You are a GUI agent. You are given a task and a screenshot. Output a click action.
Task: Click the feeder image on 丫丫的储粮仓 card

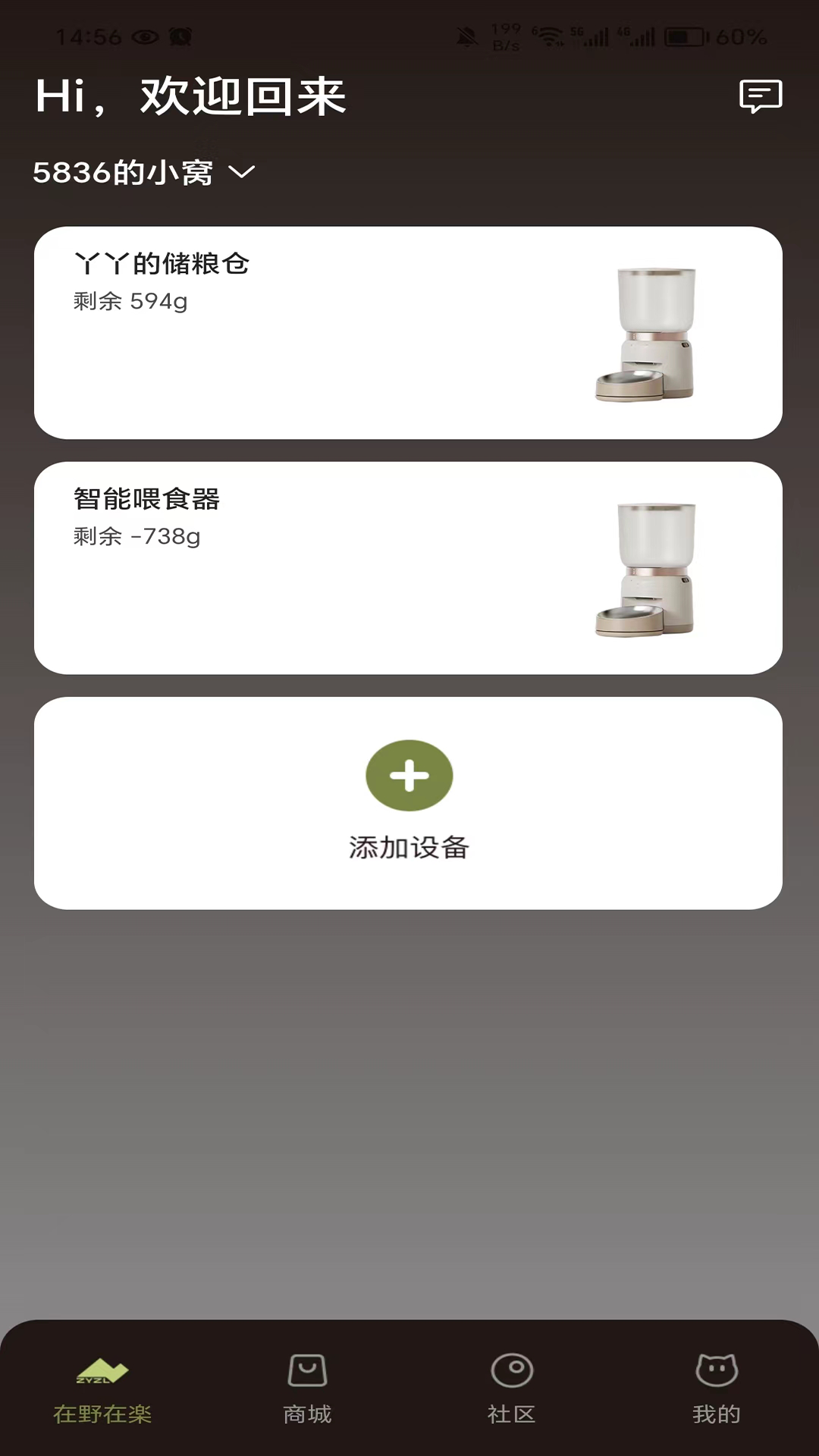point(651,332)
